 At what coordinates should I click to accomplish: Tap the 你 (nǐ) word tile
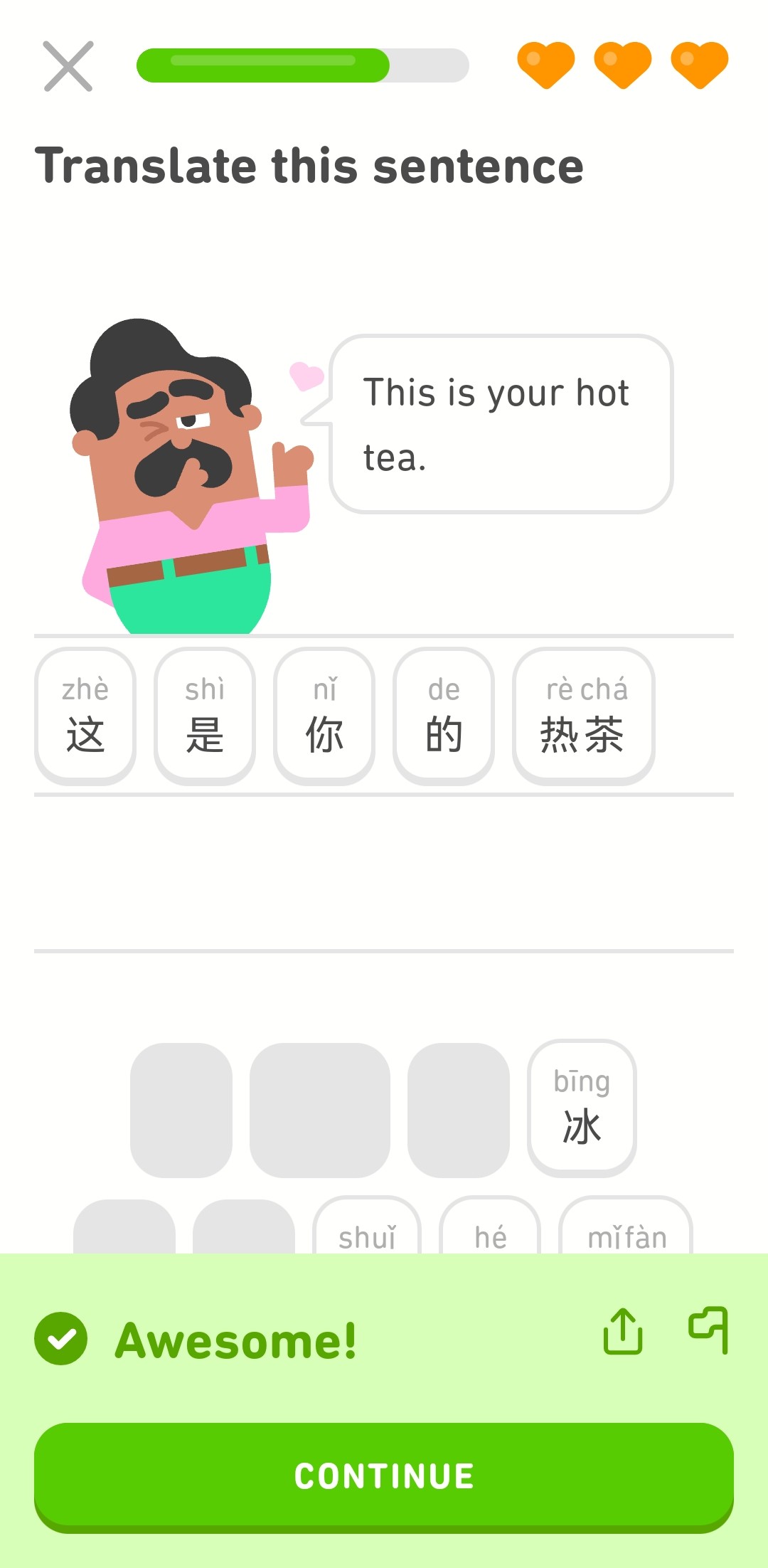(324, 716)
